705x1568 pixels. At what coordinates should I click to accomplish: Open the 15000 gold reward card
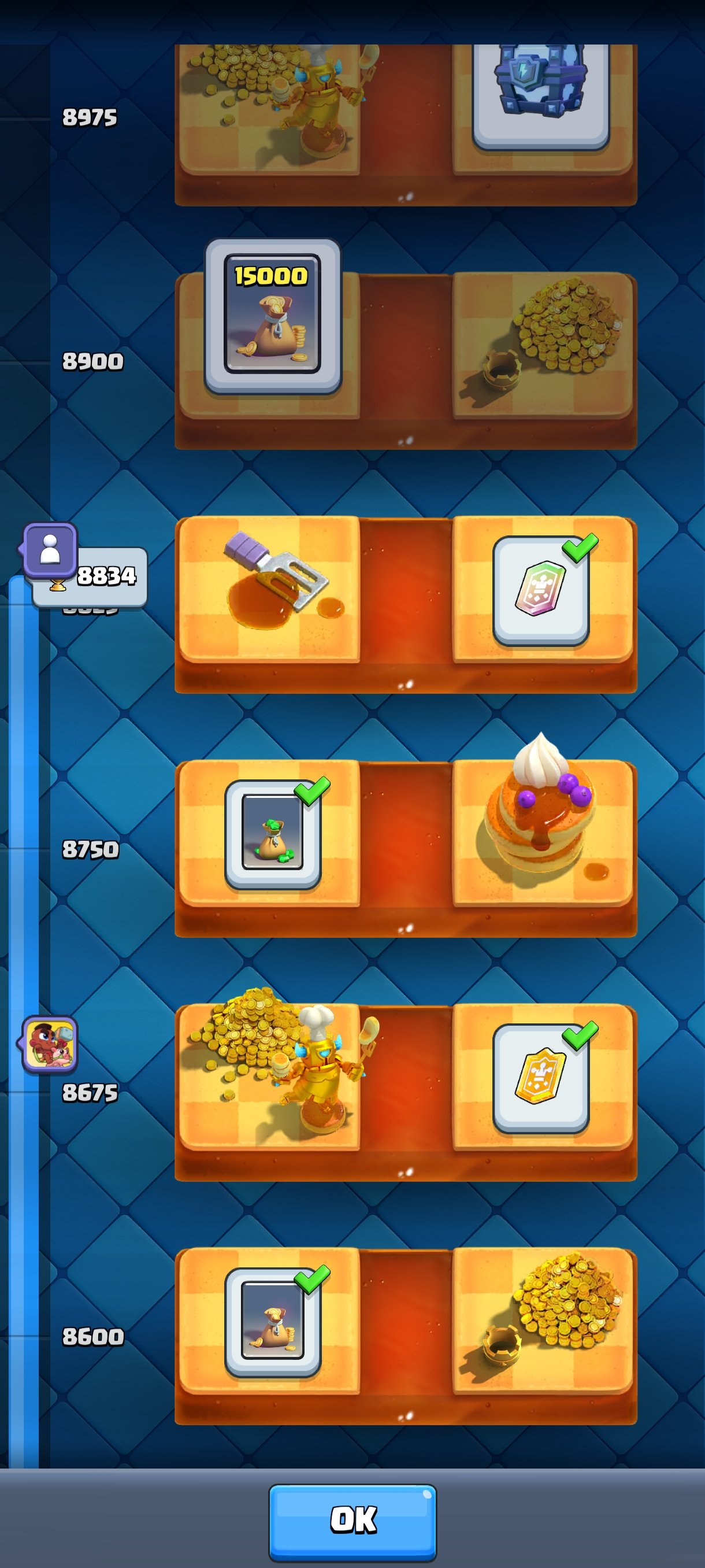pyautogui.click(x=273, y=315)
